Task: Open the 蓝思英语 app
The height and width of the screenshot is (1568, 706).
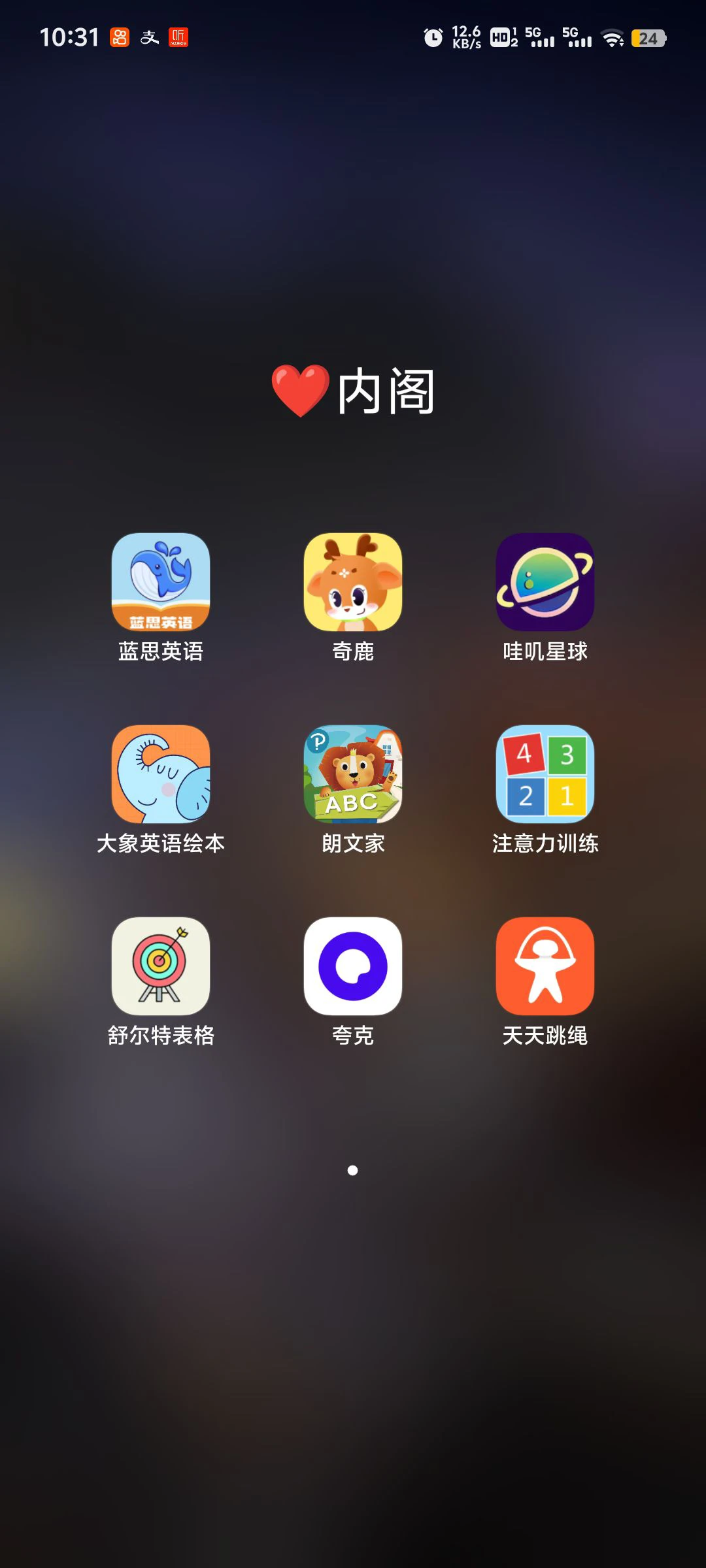Action: pyautogui.click(x=161, y=582)
